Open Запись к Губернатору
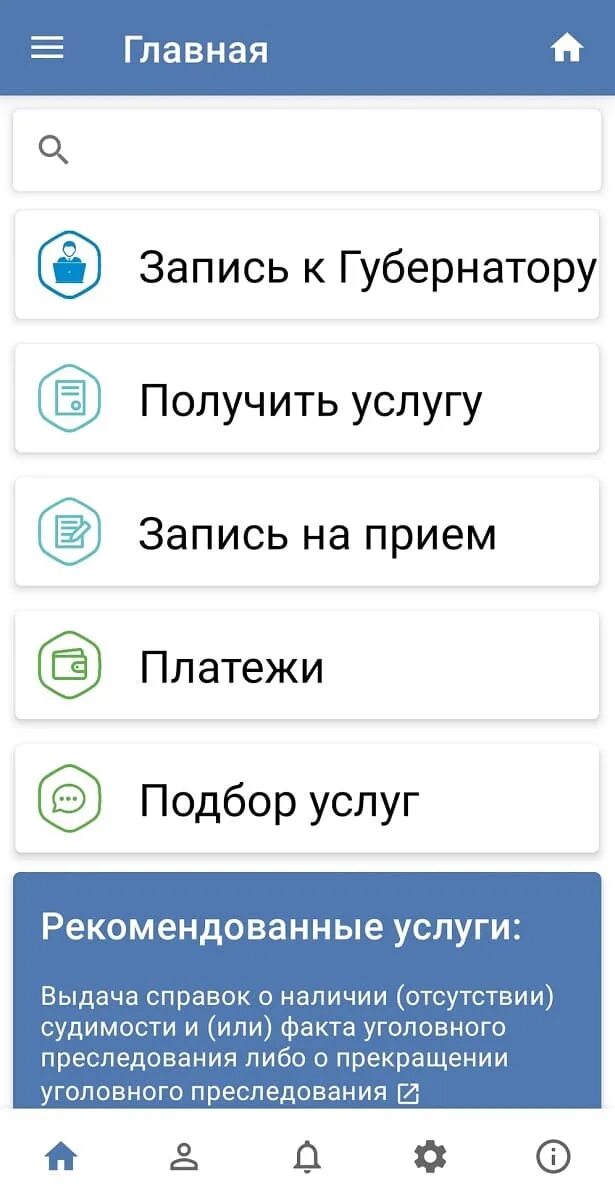This screenshot has width=615, height=1200. 307,265
